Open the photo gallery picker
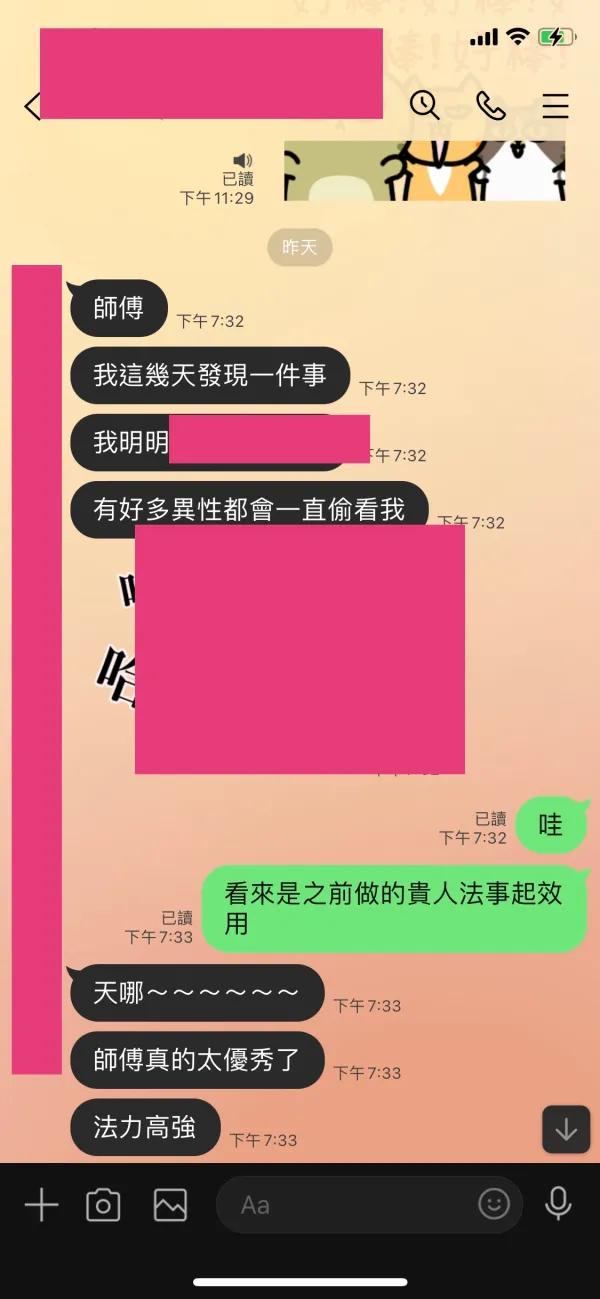Viewport: 600px width, 1299px height. click(x=170, y=1205)
